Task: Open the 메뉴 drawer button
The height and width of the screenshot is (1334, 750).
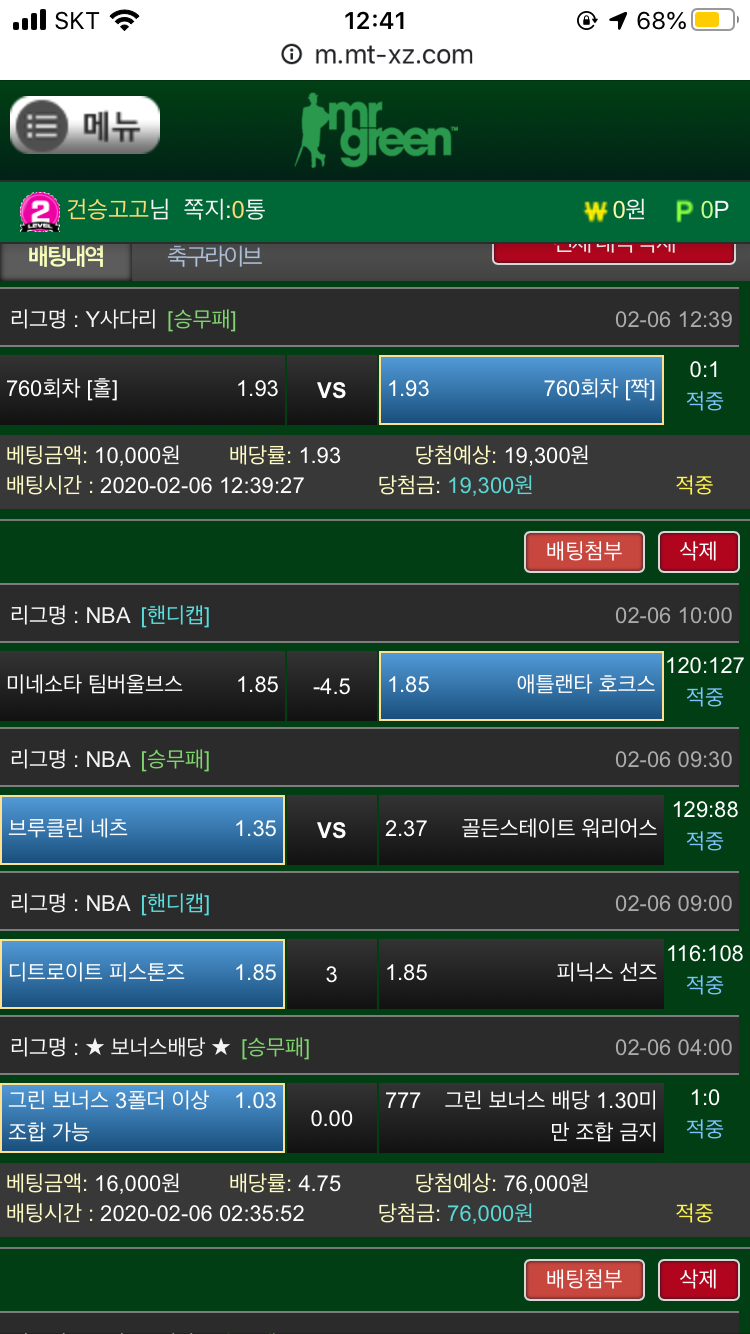Action: [85, 126]
